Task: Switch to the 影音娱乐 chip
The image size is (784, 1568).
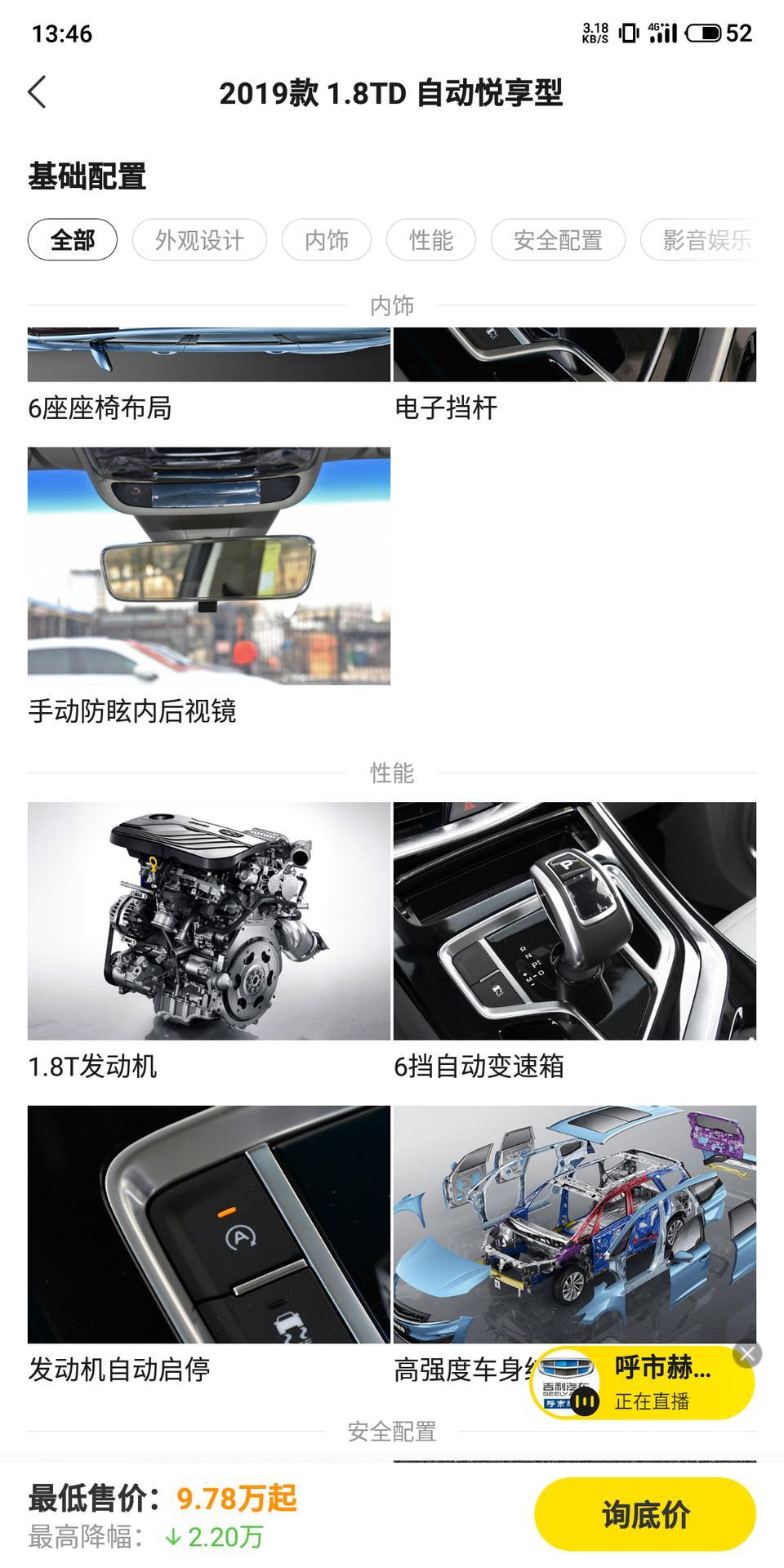Action: (x=706, y=240)
